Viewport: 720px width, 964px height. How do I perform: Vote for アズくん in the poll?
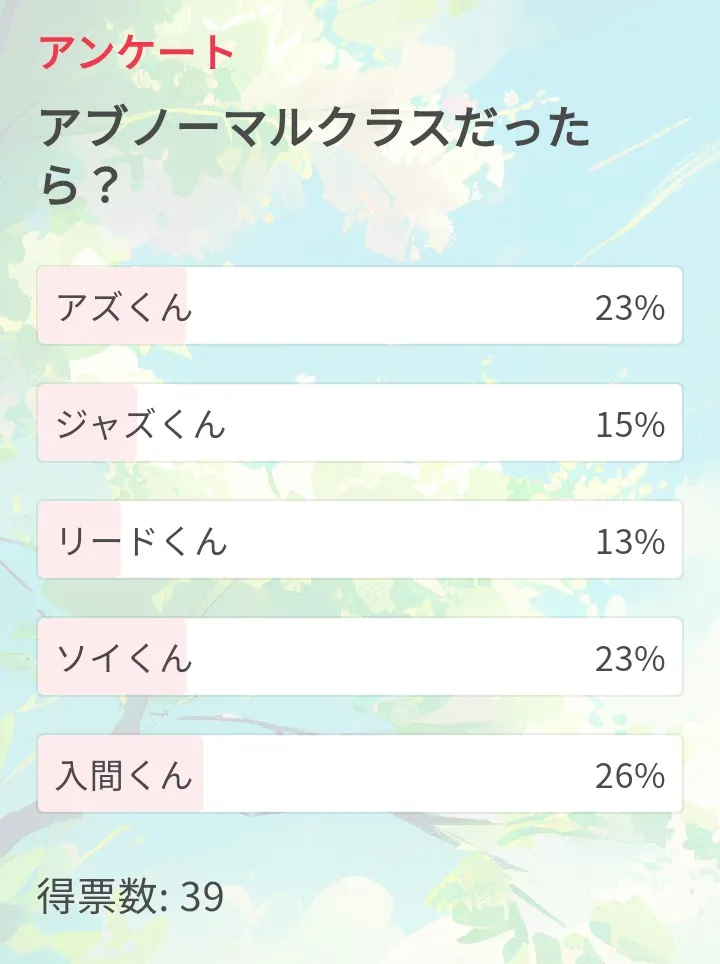[x=360, y=306]
